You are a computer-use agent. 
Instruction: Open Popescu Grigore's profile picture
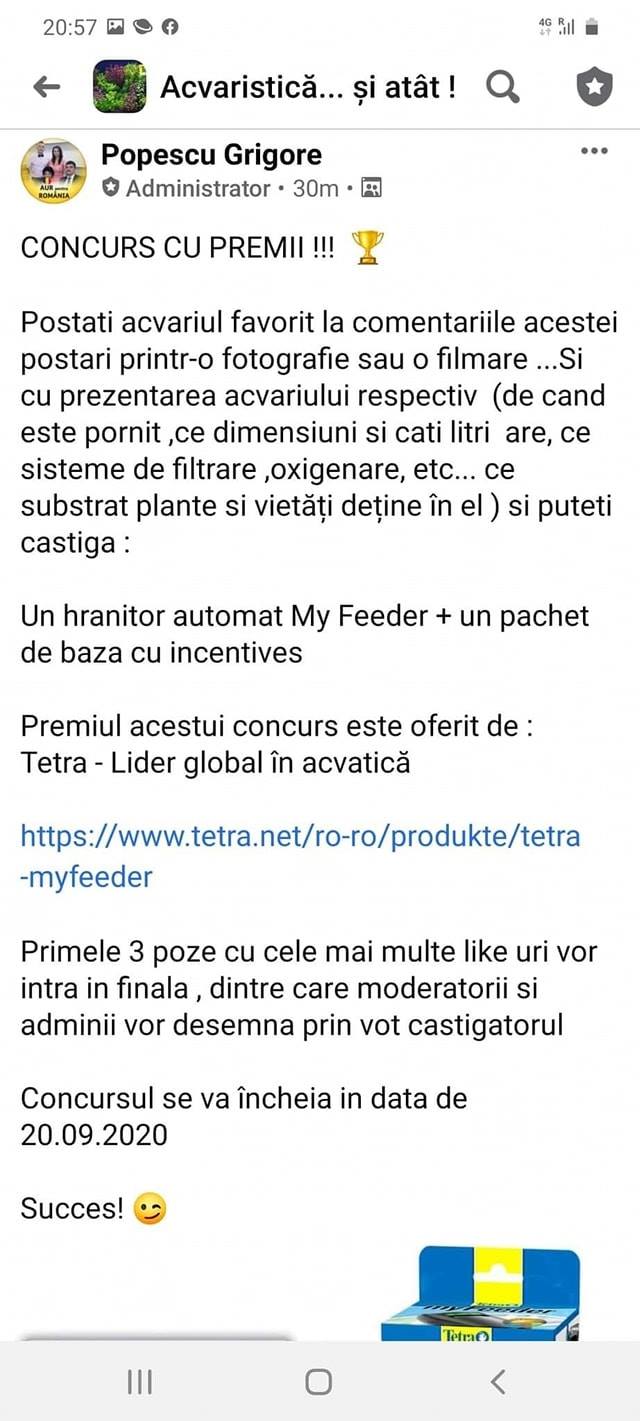click(x=54, y=171)
